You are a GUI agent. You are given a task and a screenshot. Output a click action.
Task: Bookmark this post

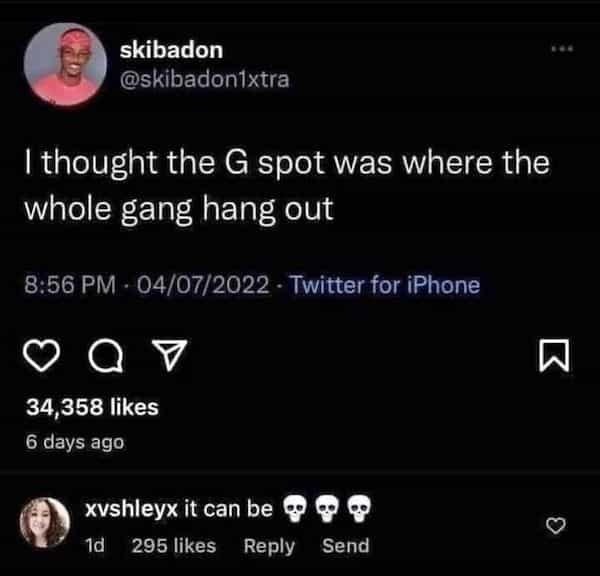(x=557, y=358)
